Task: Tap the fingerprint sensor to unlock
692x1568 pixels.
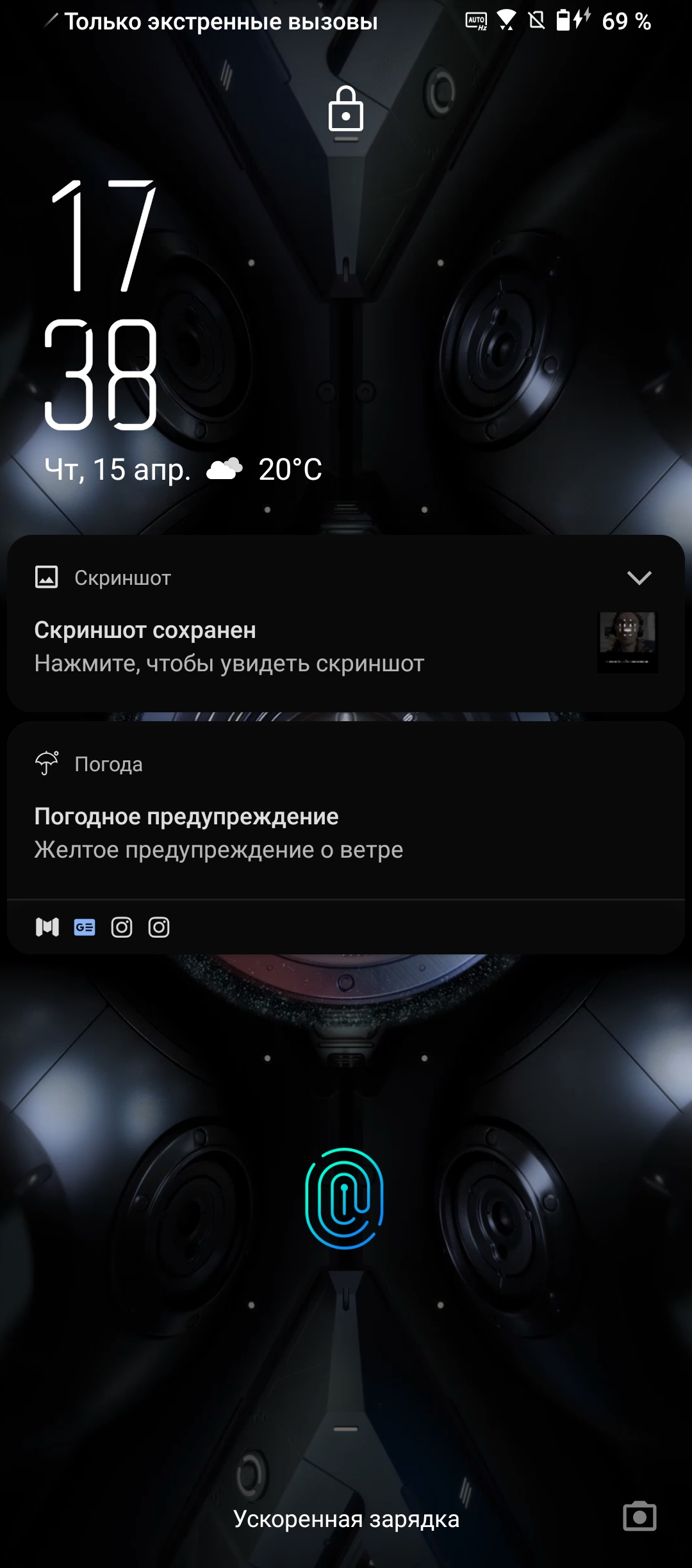Action: [345, 1198]
